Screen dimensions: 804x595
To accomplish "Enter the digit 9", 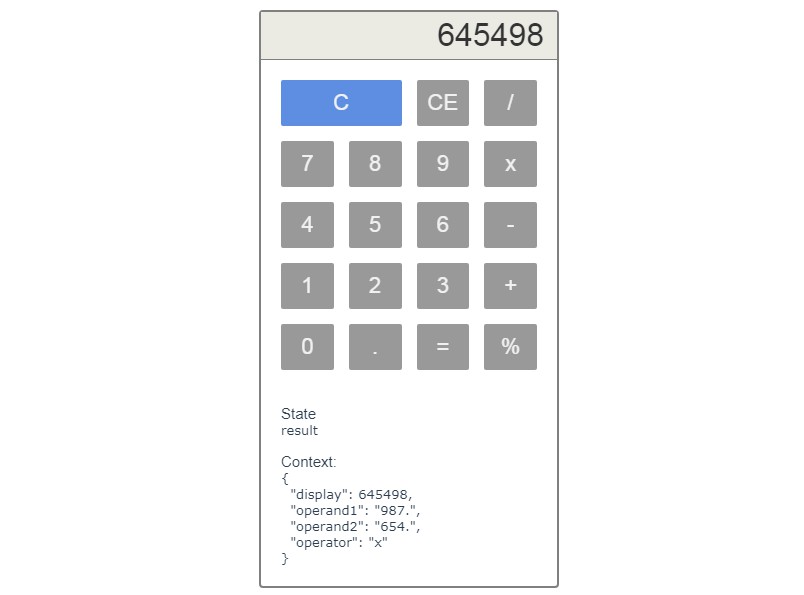I will [442, 164].
